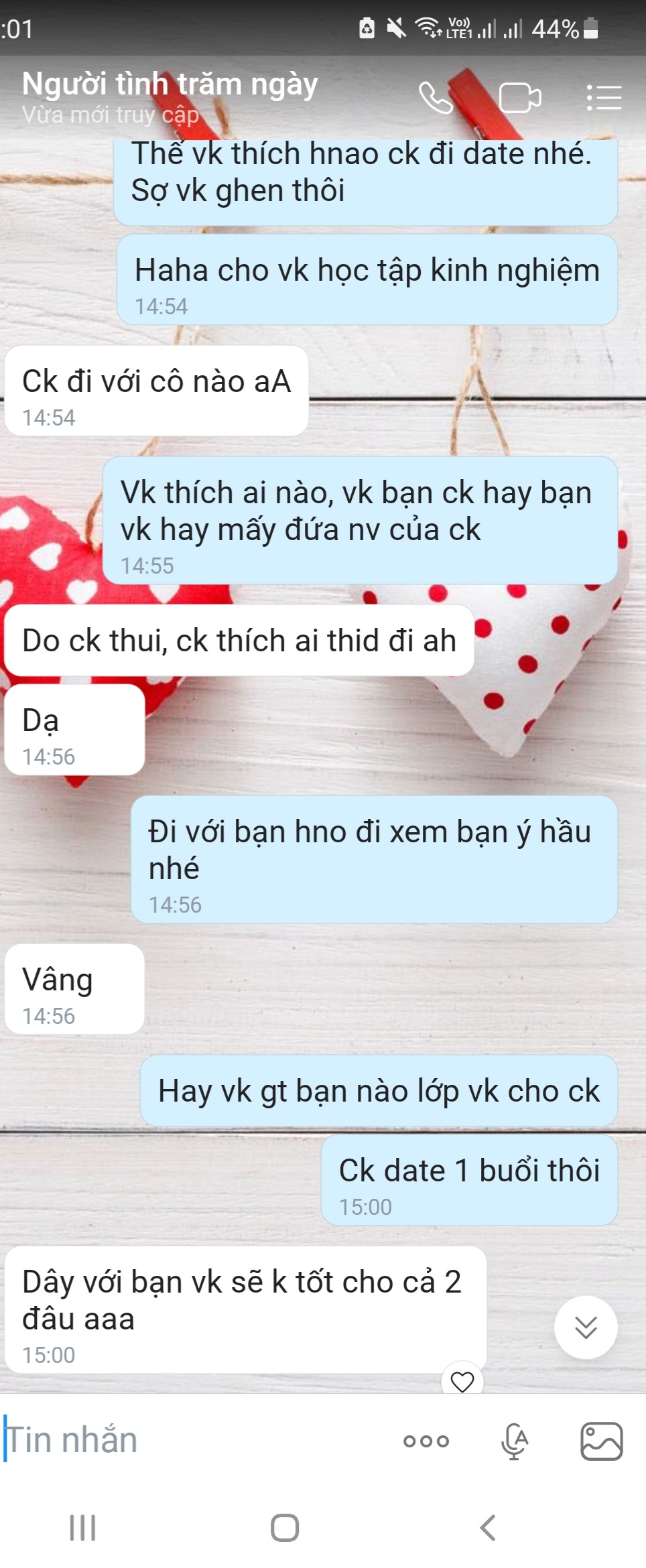Viewport: 646px width, 1568px height.
Task: Go to the home screen
Action: tap(285, 1528)
